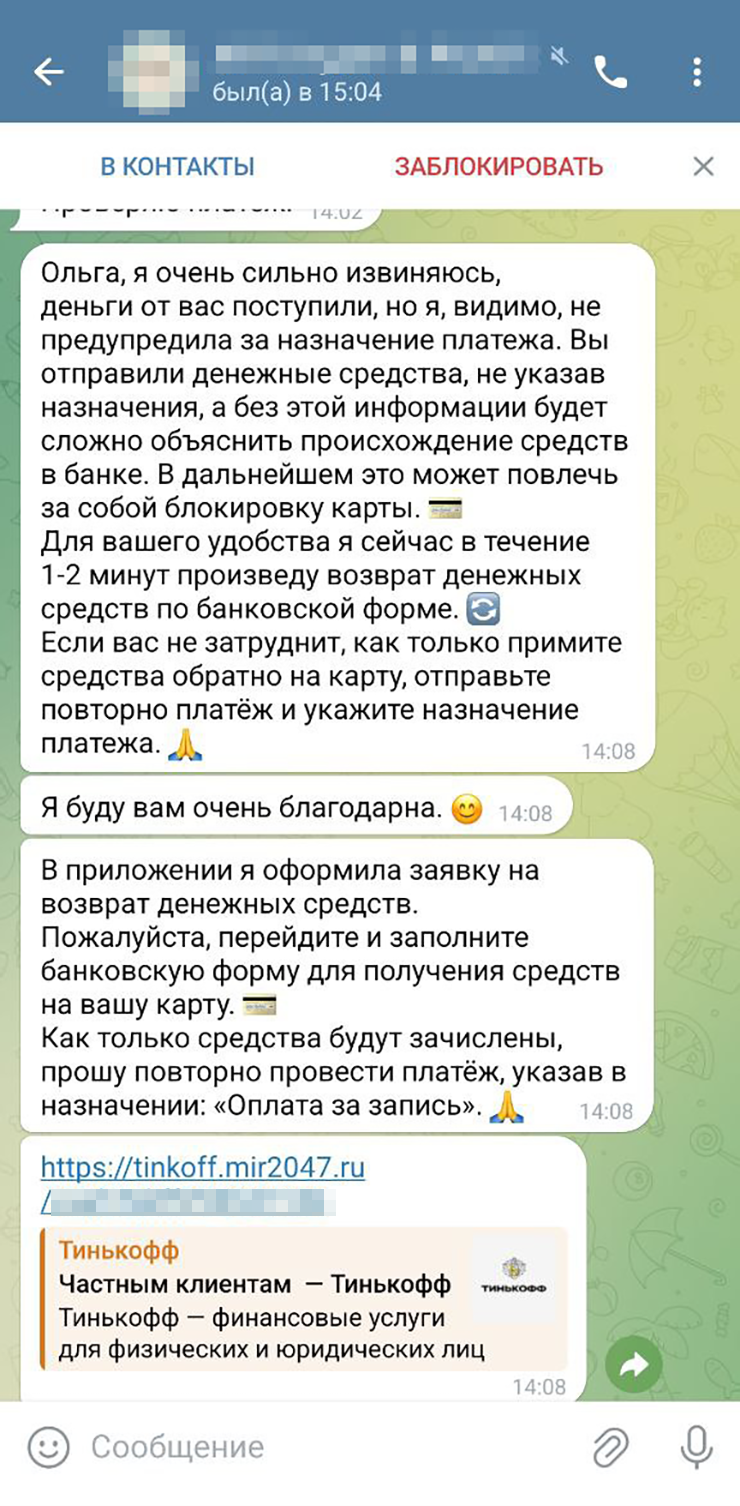Attach a file with the paperclip
Screen dimensions: 740x1506
pyautogui.click(x=609, y=1446)
